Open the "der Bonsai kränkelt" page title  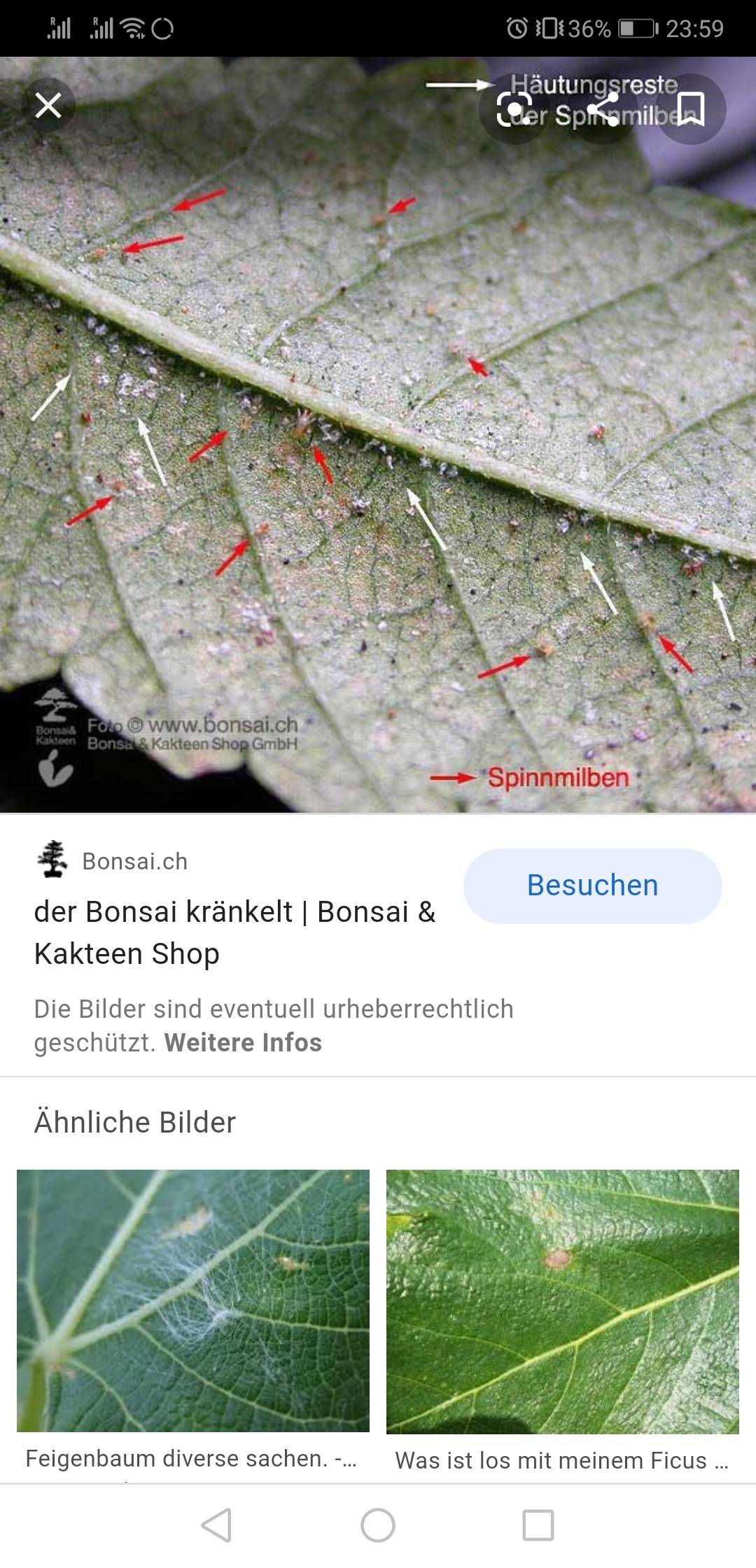(234, 932)
